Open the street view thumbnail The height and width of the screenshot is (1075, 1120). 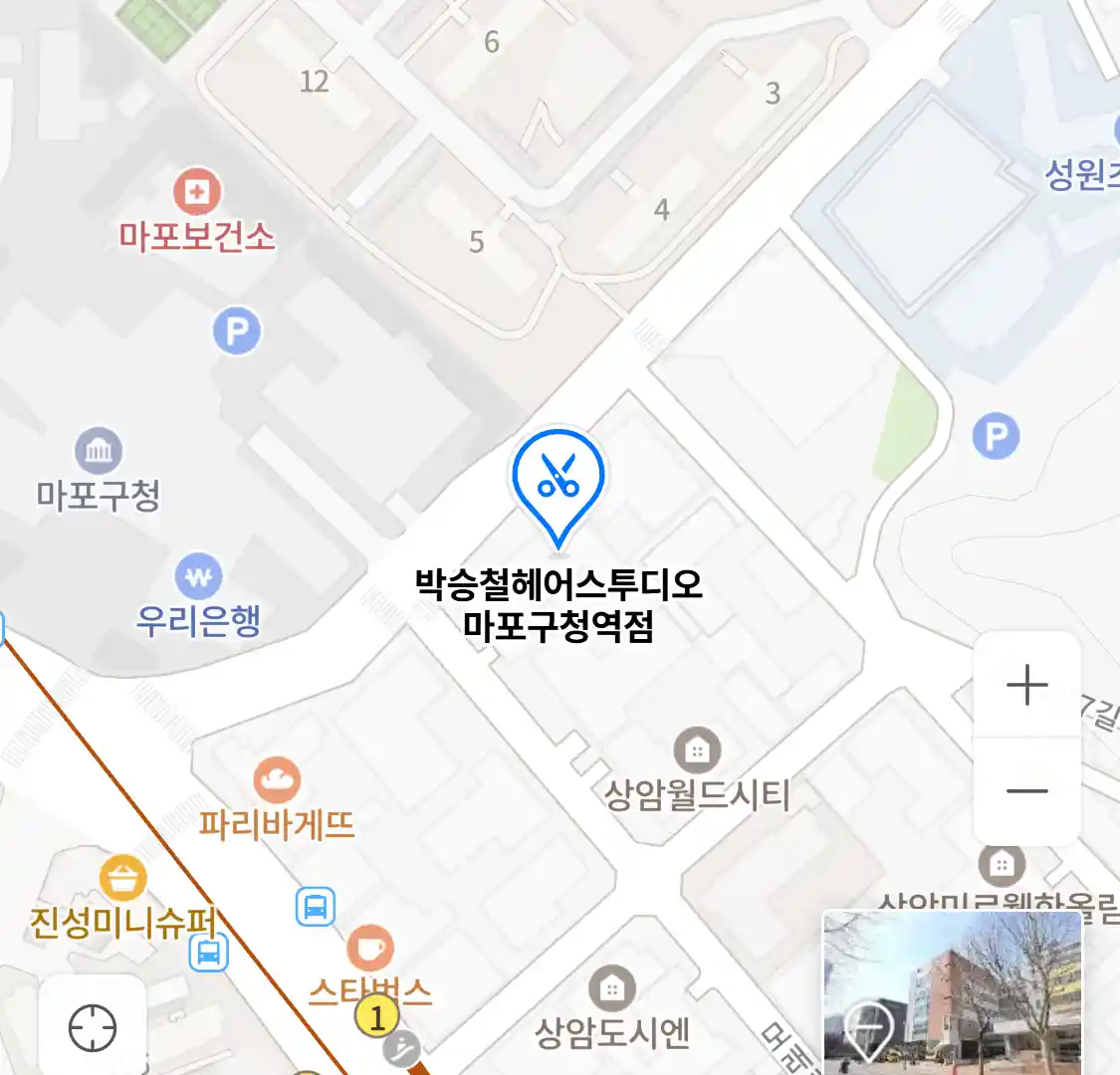(952, 991)
